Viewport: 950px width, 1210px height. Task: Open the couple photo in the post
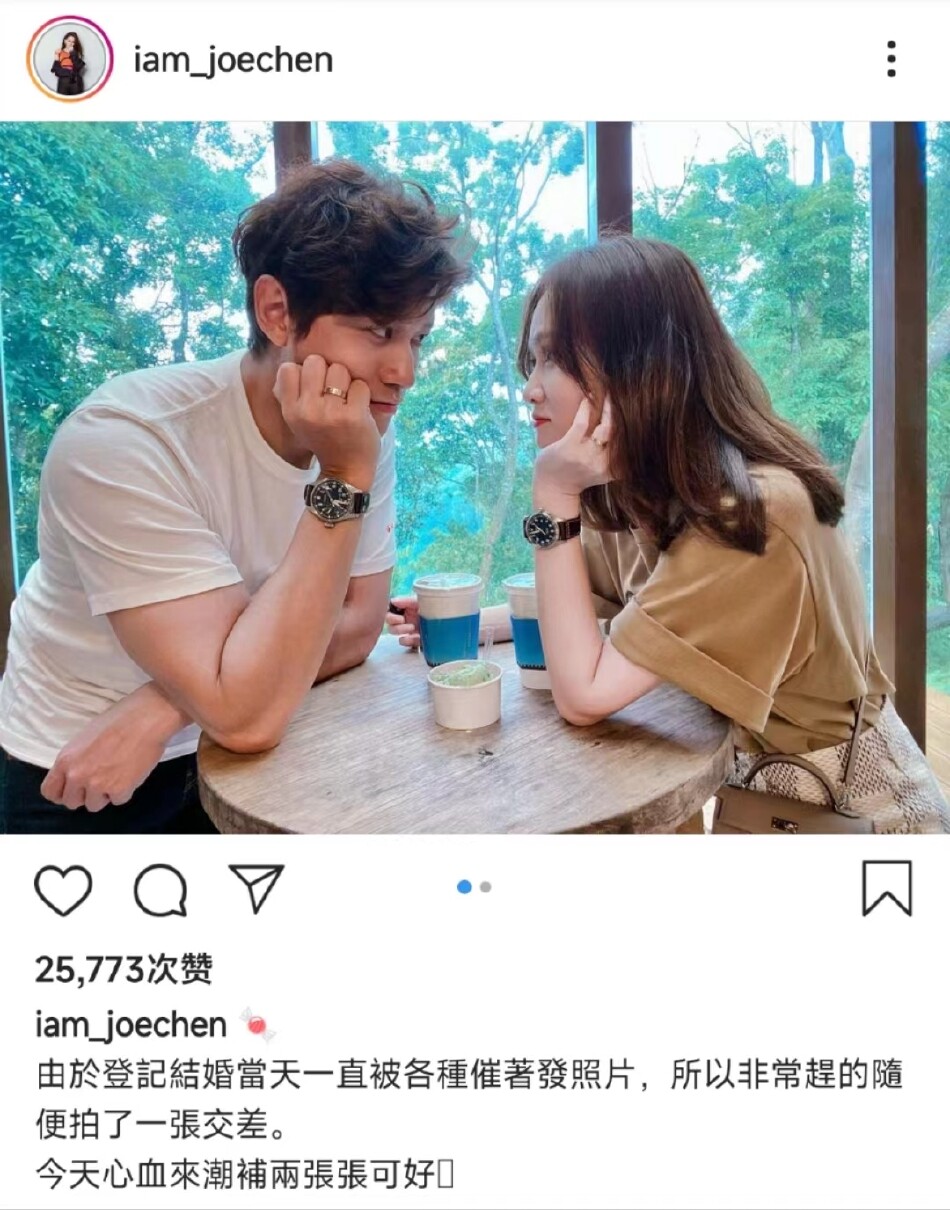[475, 477]
